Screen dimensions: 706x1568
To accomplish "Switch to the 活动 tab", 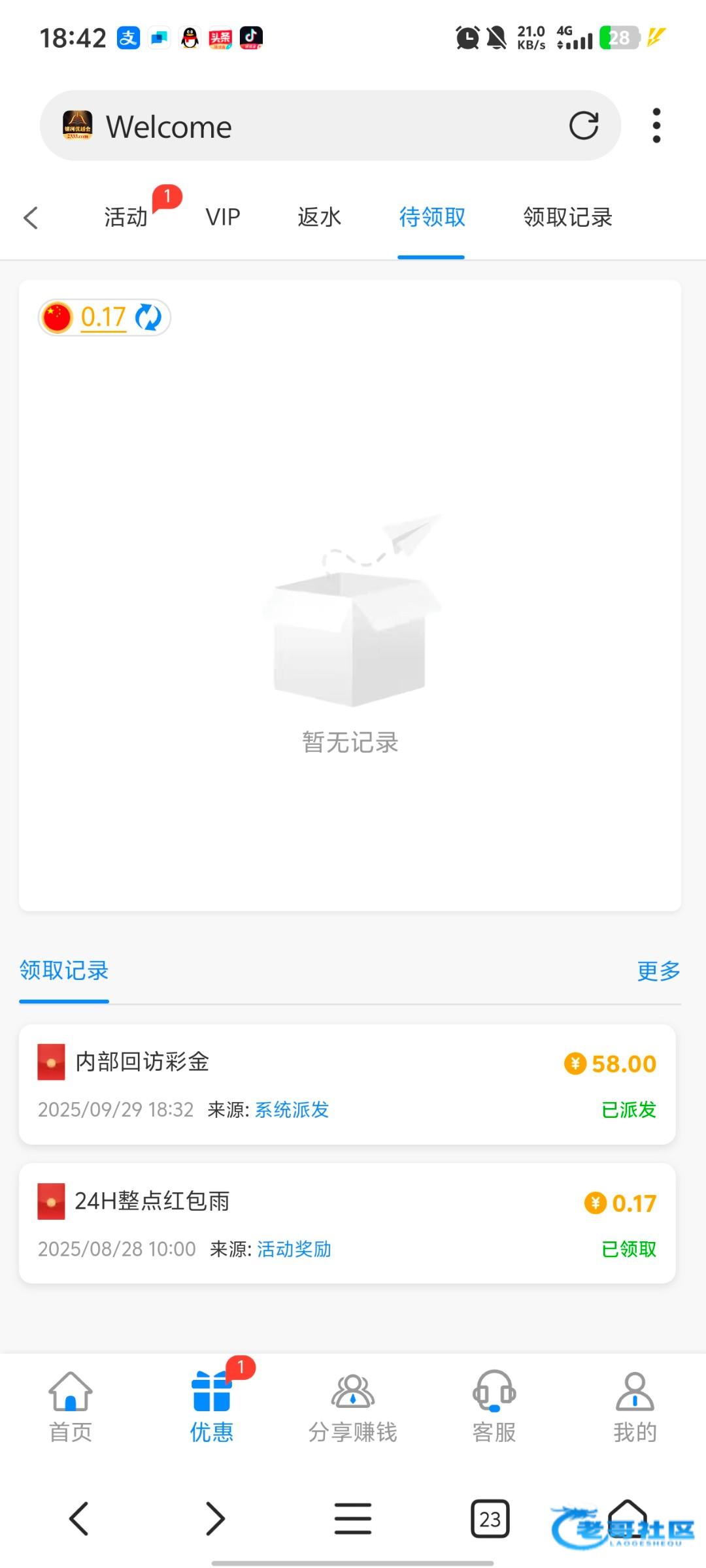I will coord(126,217).
